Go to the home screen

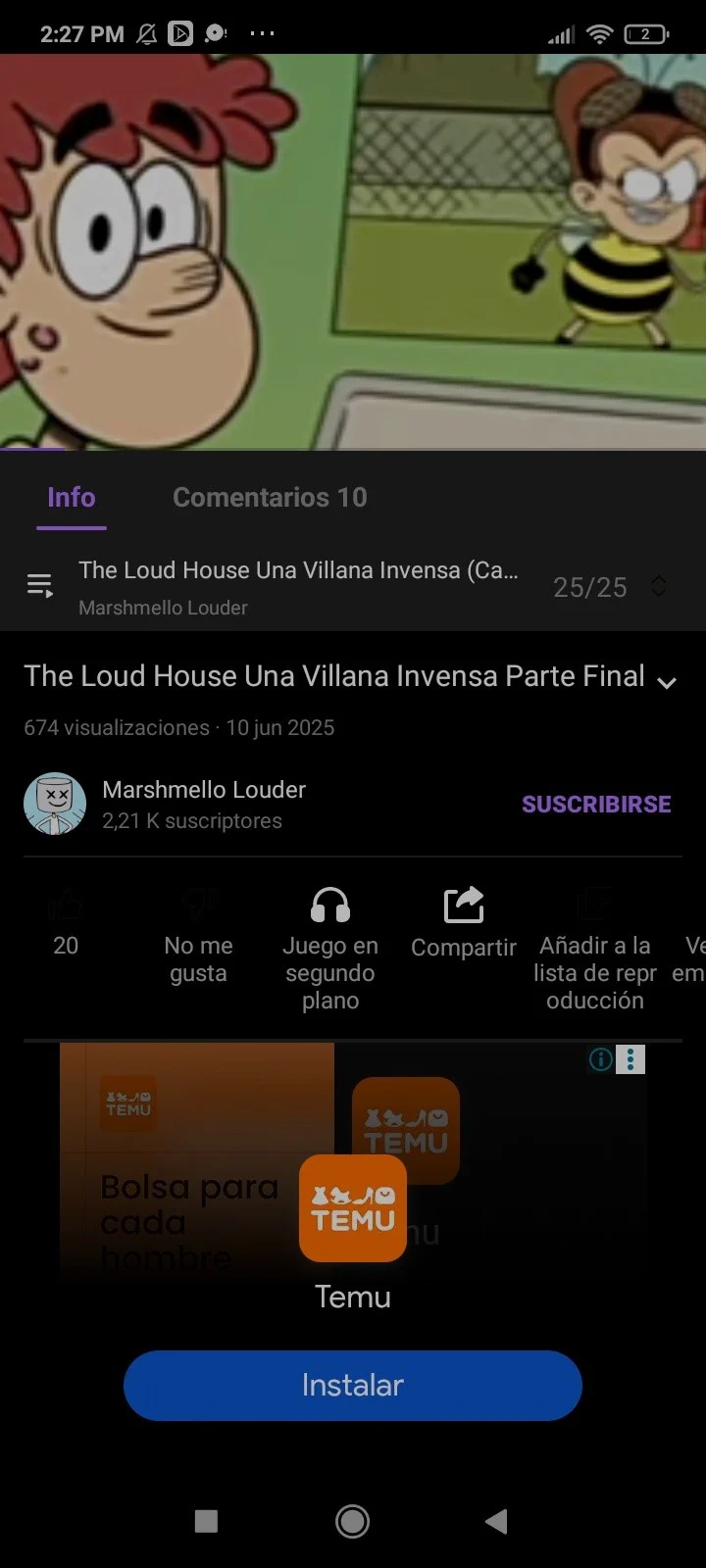[352, 1521]
